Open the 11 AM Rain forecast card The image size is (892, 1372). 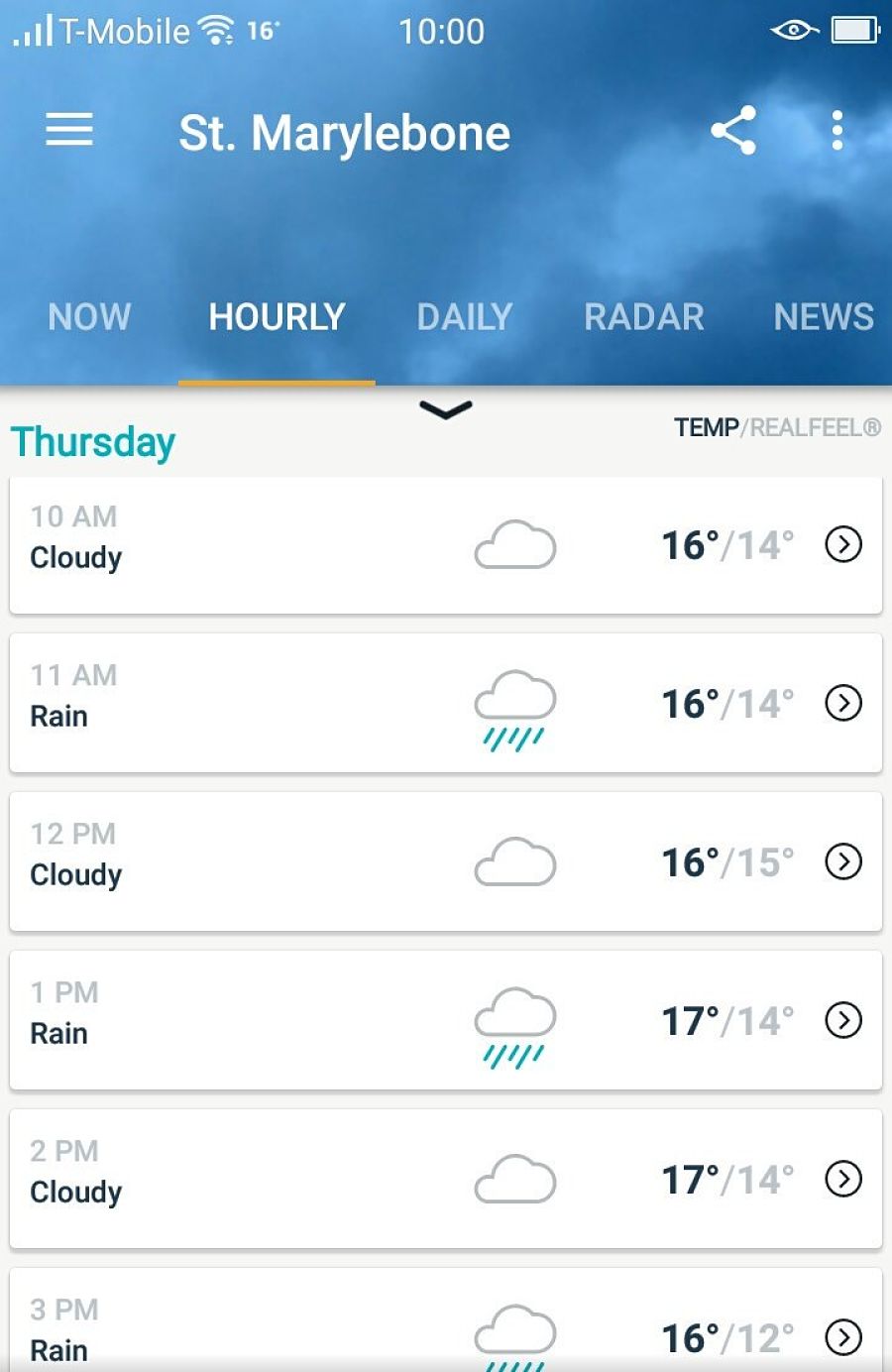click(446, 704)
